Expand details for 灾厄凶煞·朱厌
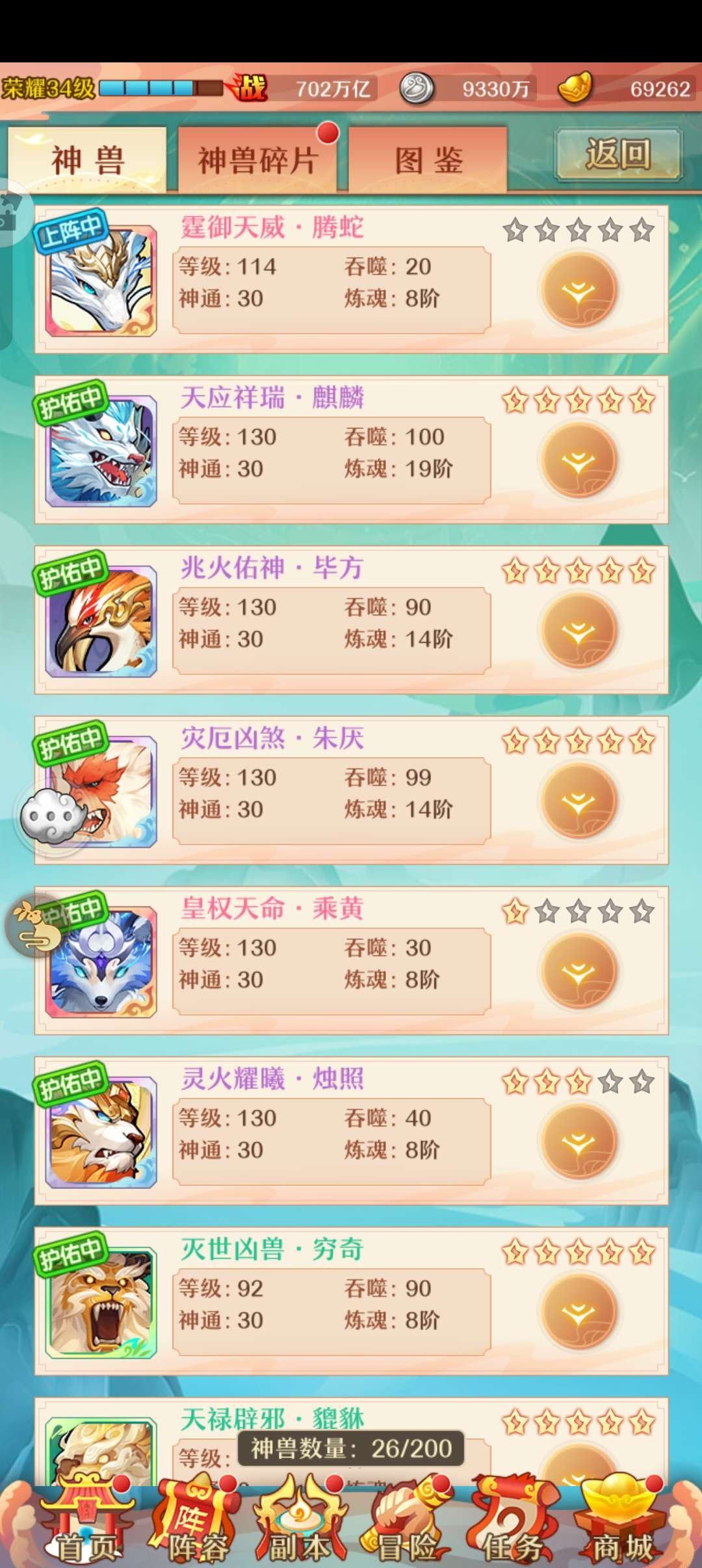 click(578, 802)
